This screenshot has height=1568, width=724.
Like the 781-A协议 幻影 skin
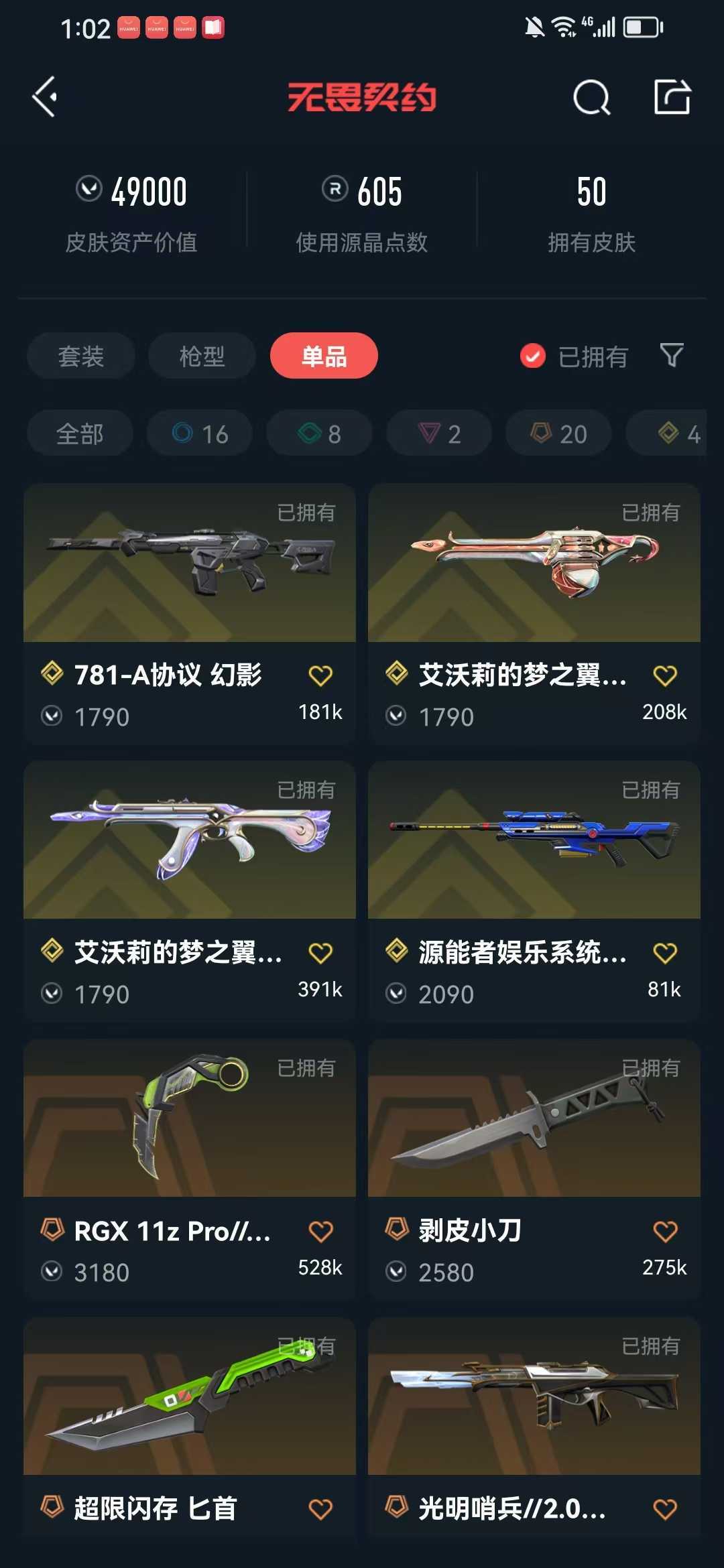320,675
